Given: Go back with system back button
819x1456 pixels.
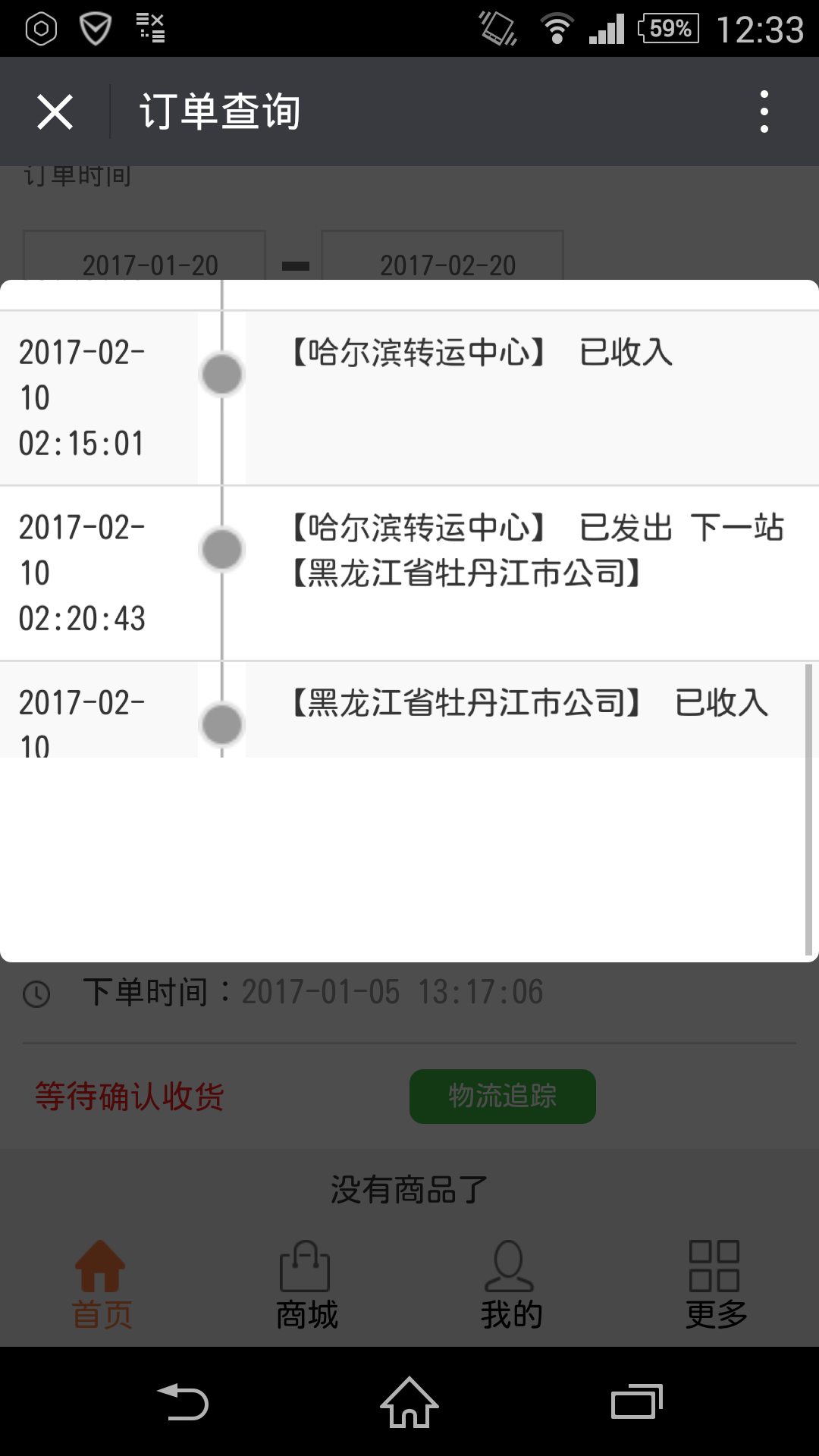Looking at the screenshot, I should pos(182,1401).
